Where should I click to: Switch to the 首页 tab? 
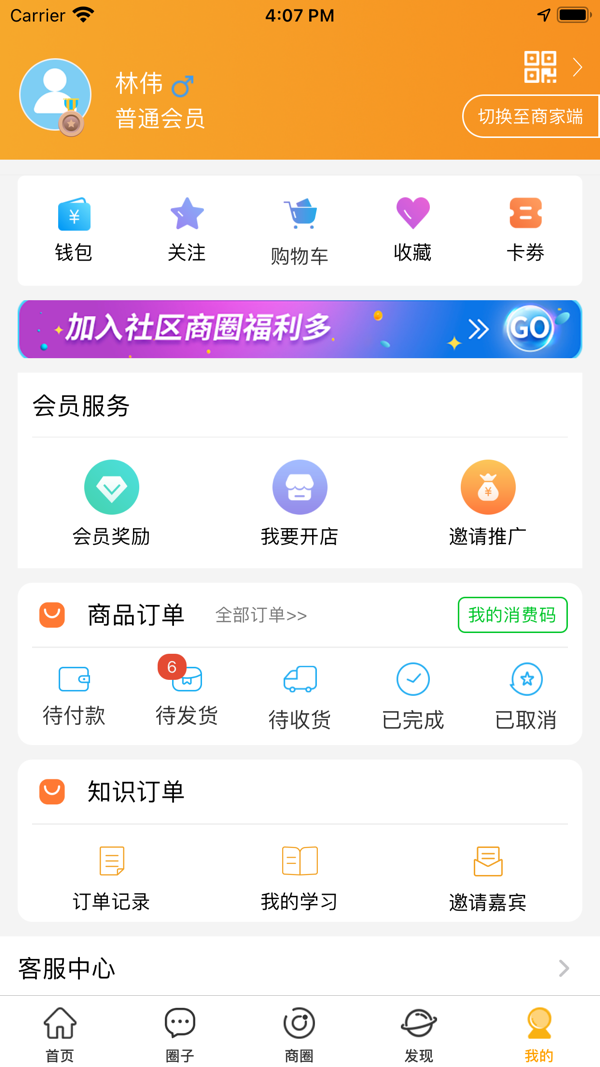[x=60, y=1034]
